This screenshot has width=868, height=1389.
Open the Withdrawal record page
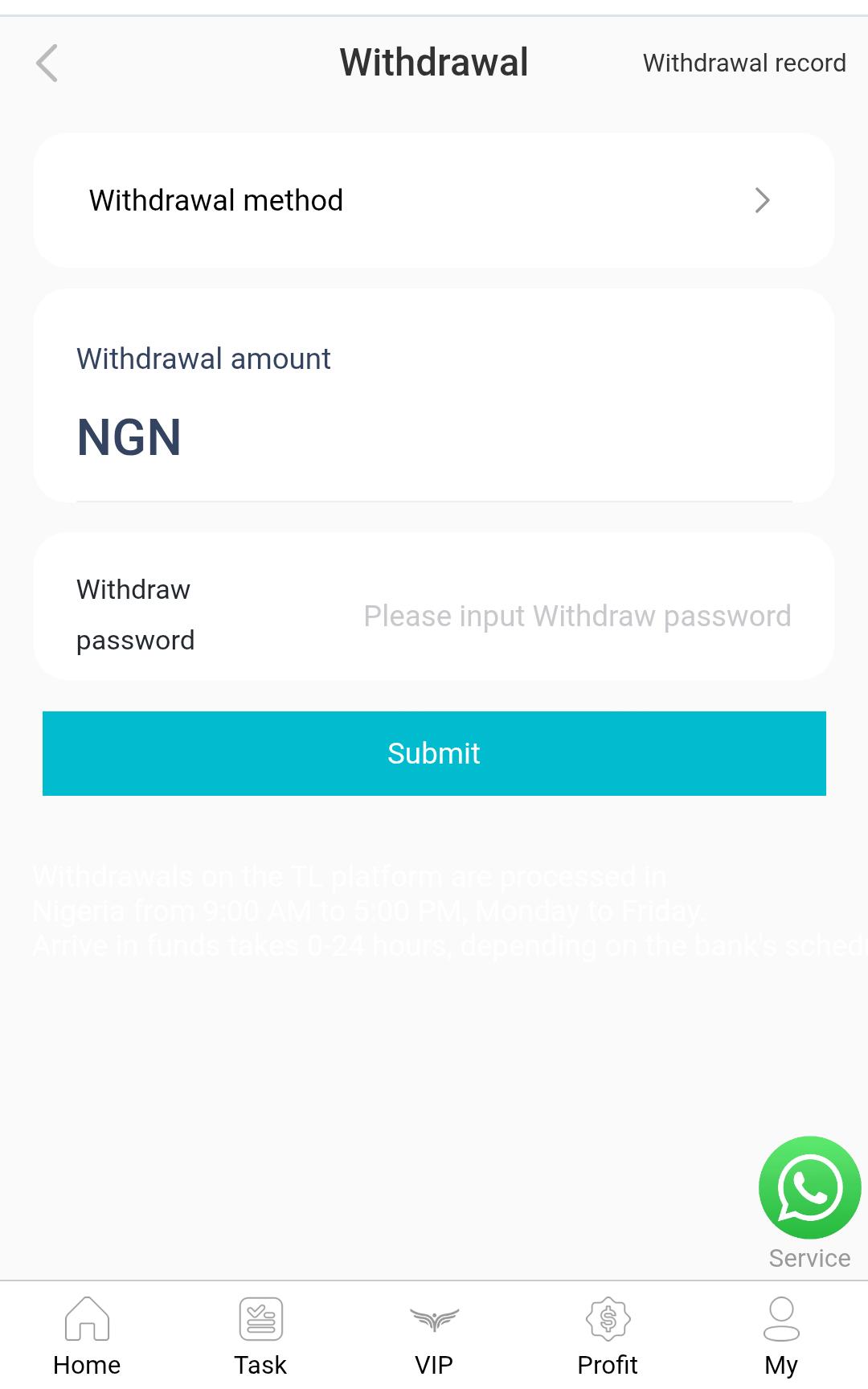tap(743, 63)
